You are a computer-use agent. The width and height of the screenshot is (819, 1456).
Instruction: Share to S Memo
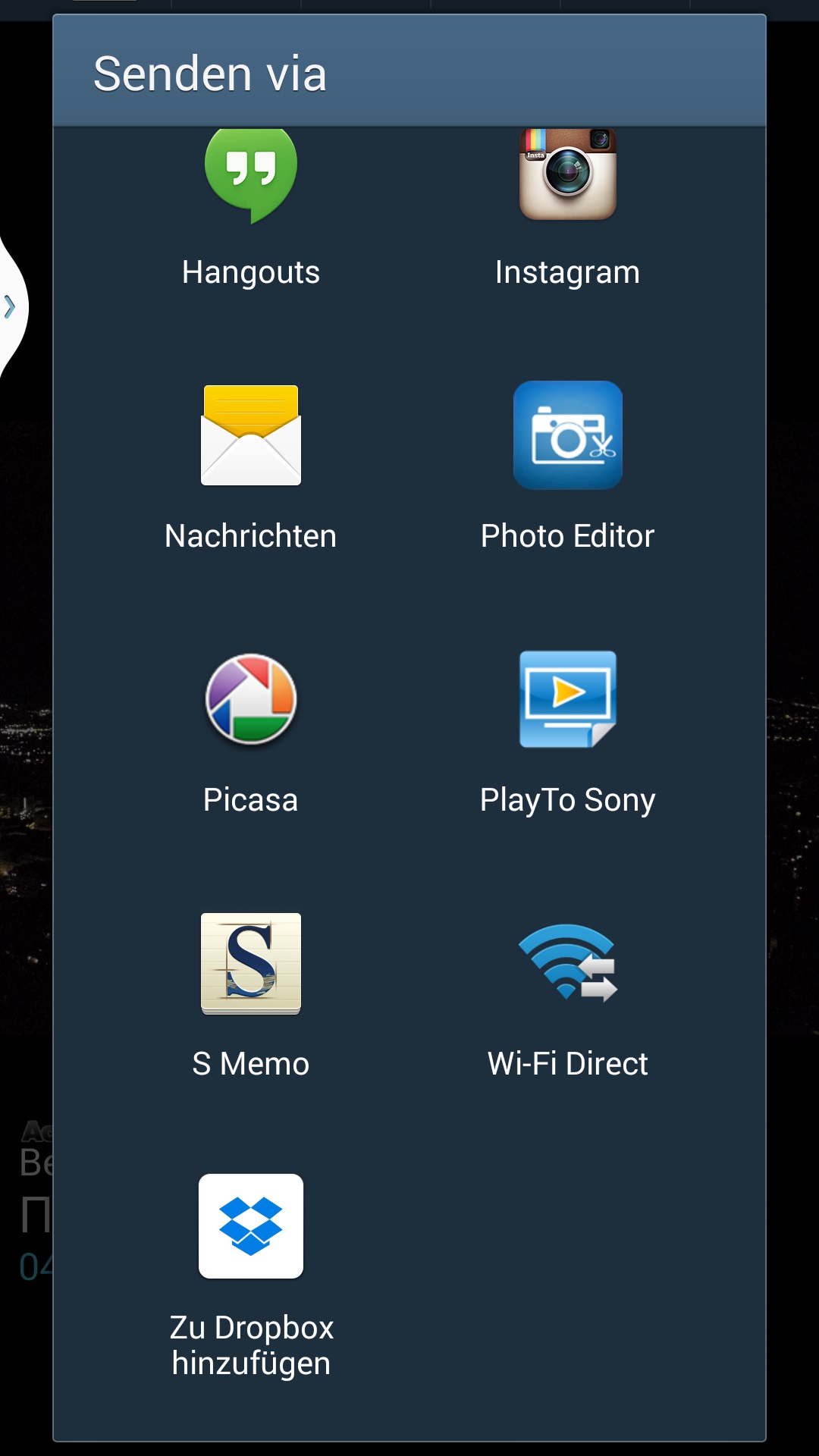pyautogui.click(x=250, y=992)
